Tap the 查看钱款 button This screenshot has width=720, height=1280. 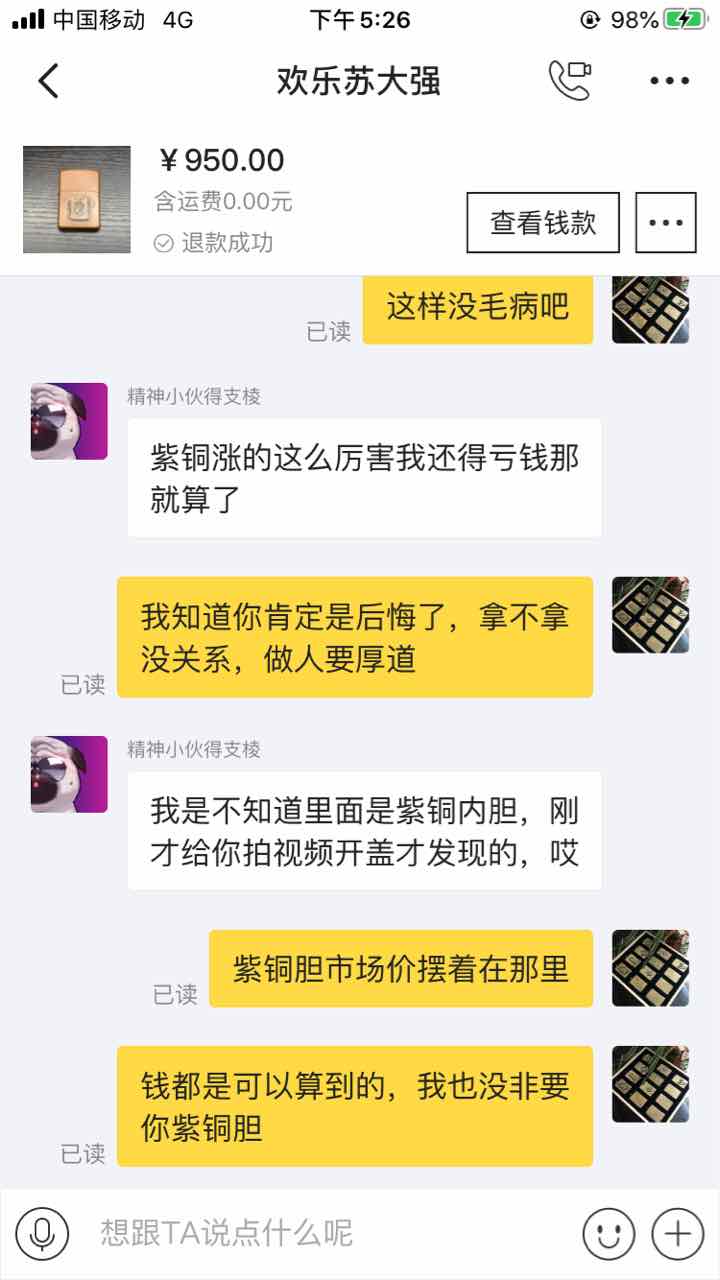pos(543,222)
